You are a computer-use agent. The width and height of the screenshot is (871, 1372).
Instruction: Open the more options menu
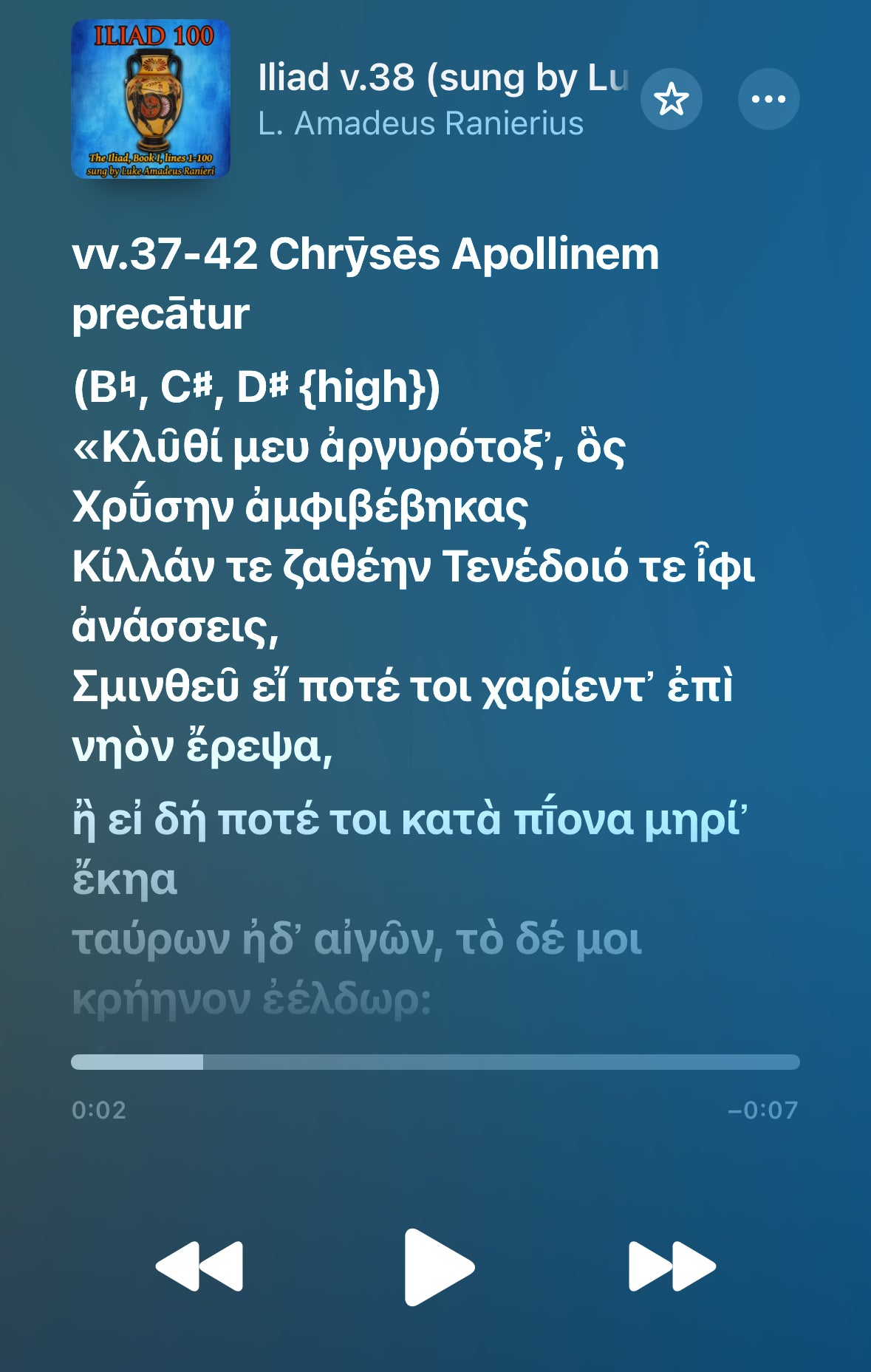click(768, 99)
